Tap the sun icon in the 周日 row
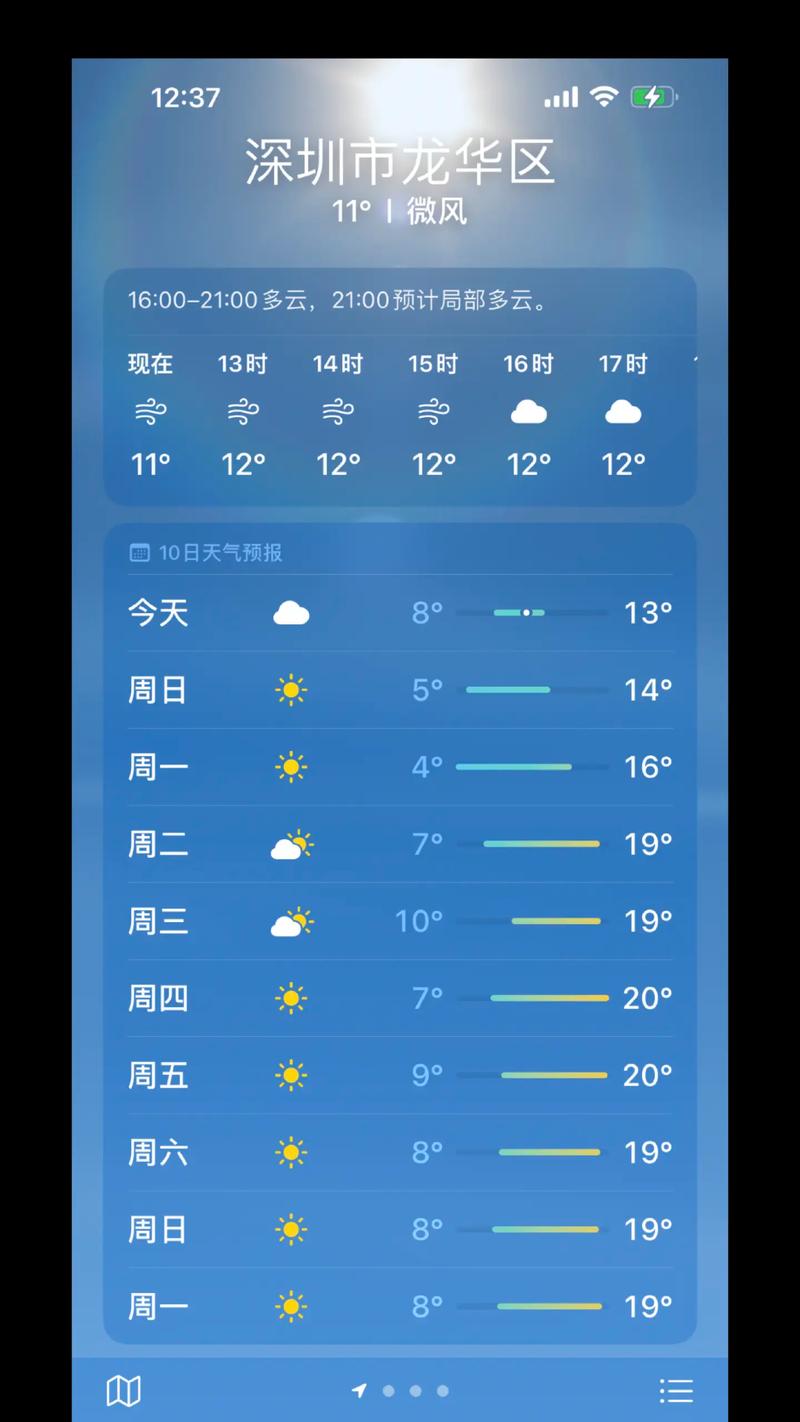The image size is (800, 1422). (x=291, y=689)
